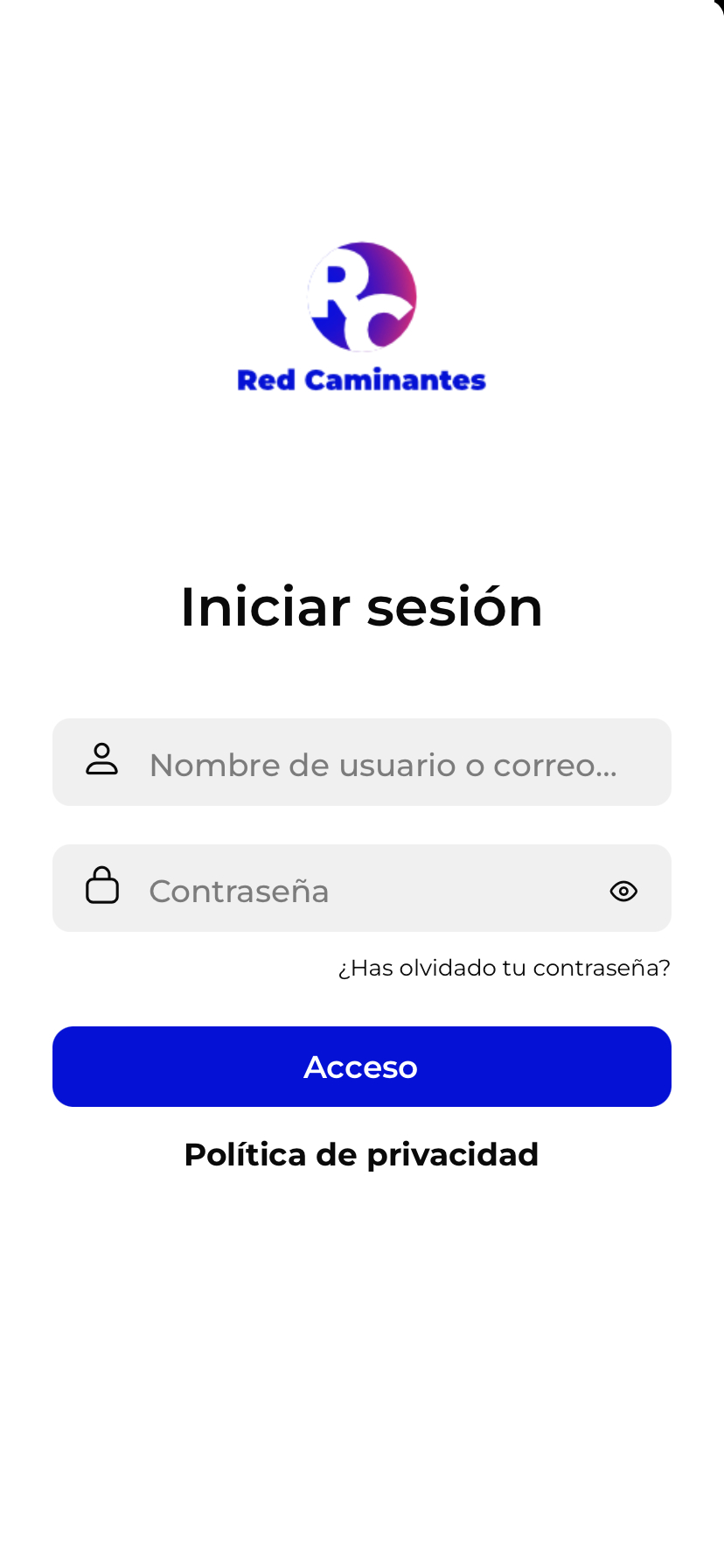Tap the Red Caminantes brand text
Screen dimensions: 724x1568
(x=362, y=380)
